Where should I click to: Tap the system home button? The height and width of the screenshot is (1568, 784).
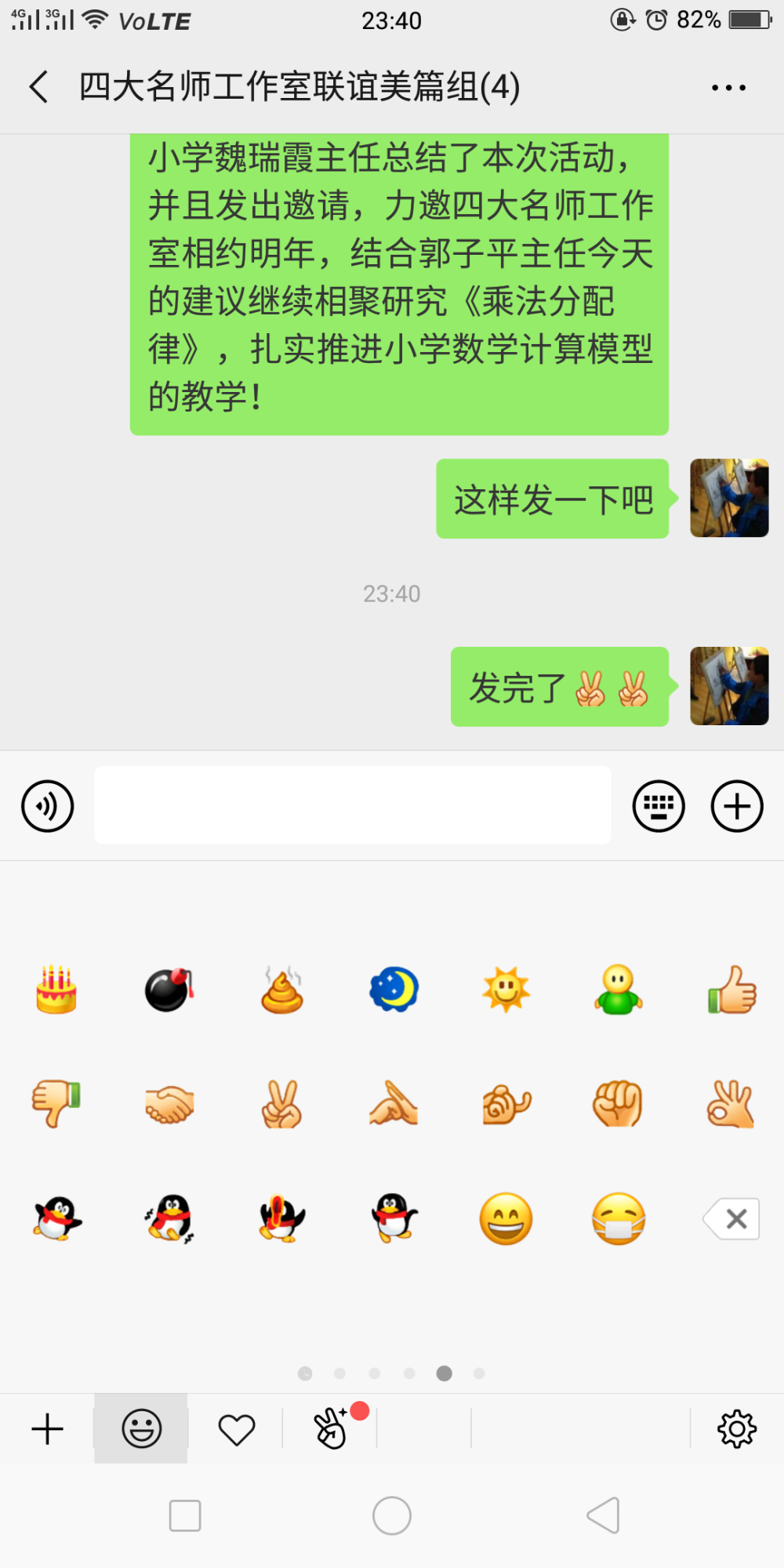(392, 1515)
